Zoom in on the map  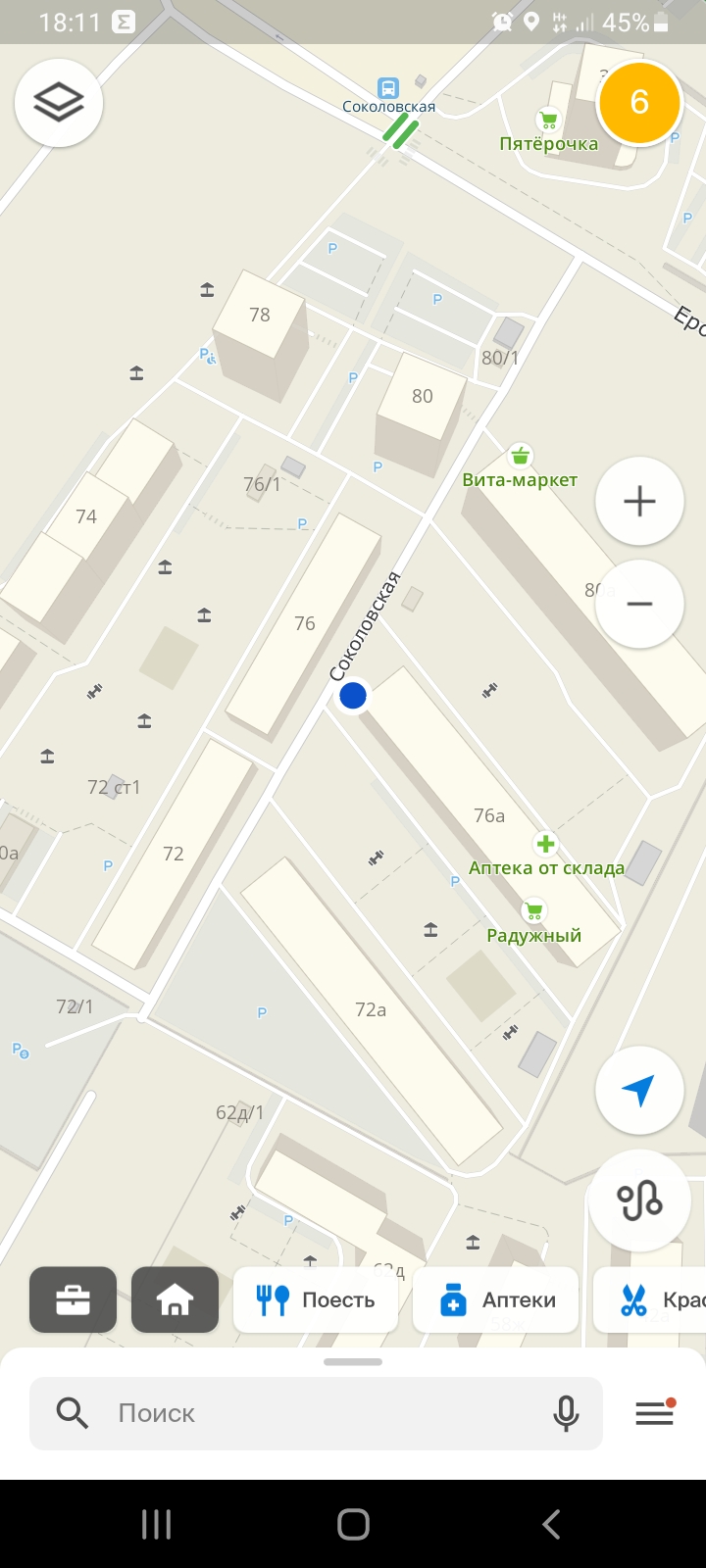(x=639, y=502)
